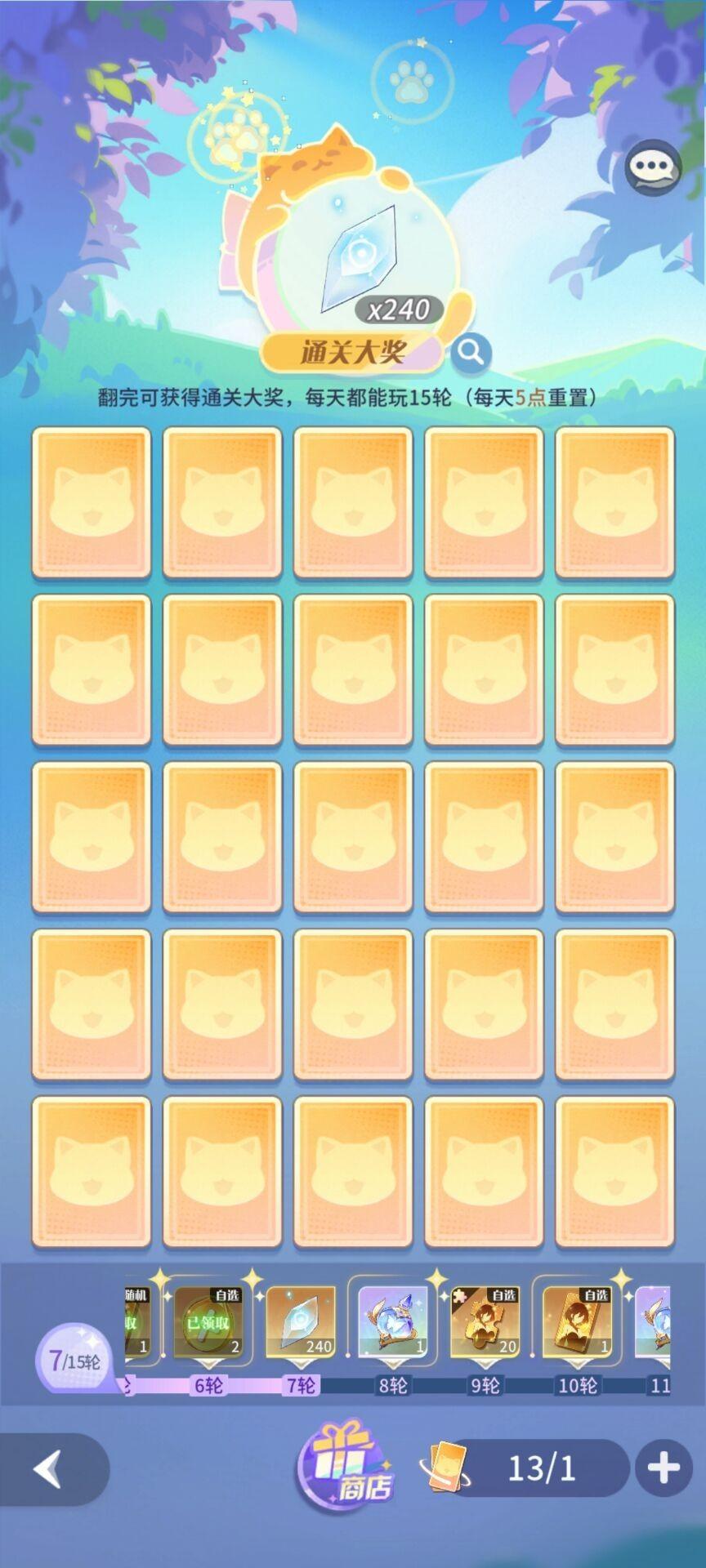The image size is (706, 1568).
Task: Flip the last card in the bottom row
Action: [614, 1172]
